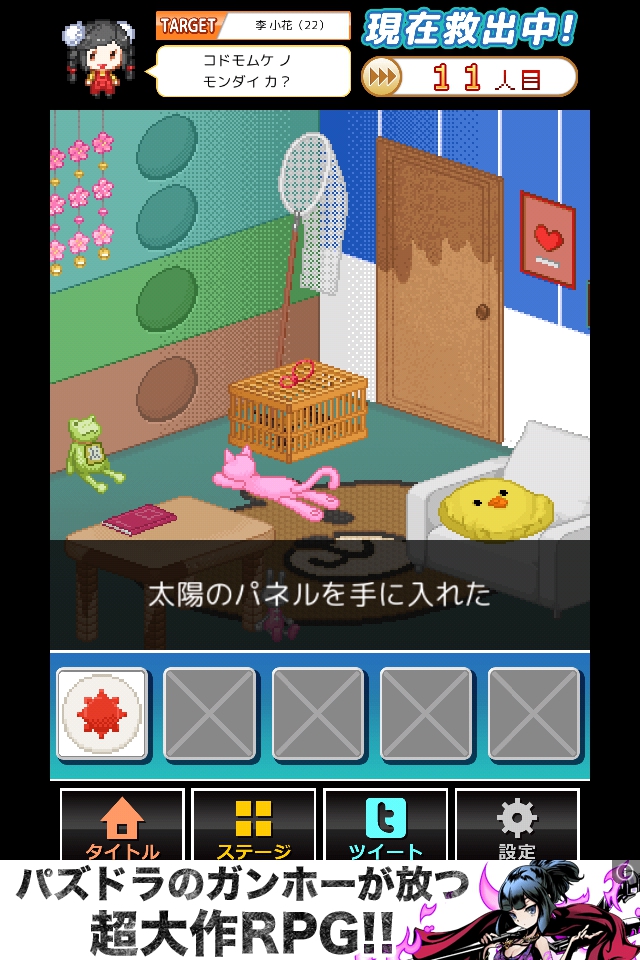This screenshot has width=640, height=960.
Task: Inspect the bamboo cage with the red ring
Action: click(297, 410)
